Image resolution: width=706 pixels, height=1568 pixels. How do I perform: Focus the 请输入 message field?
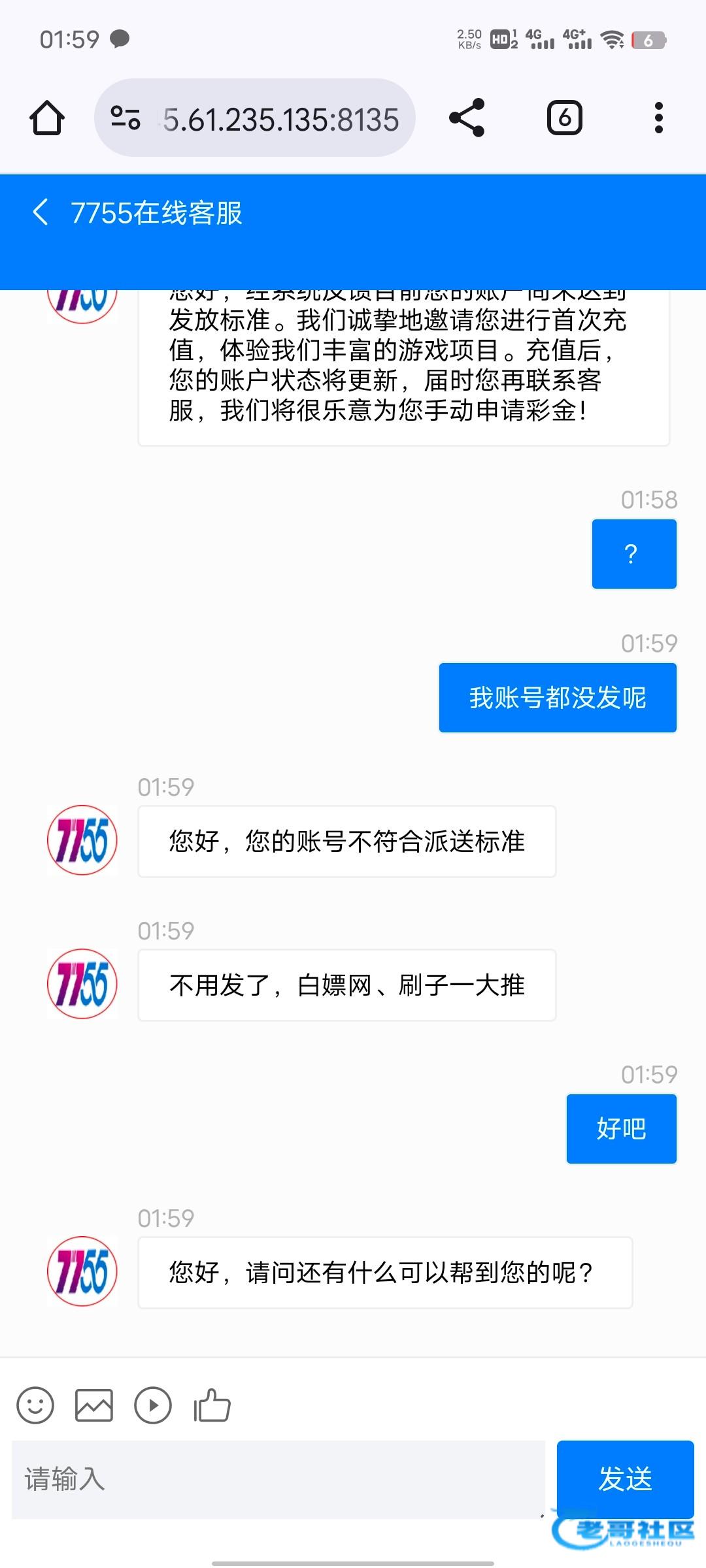(278, 1479)
